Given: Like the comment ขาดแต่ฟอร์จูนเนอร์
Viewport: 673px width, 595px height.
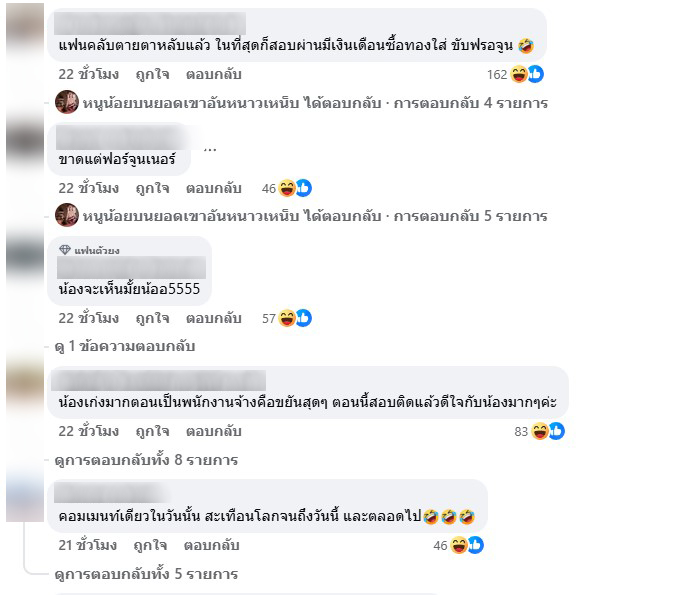Looking at the screenshot, I should pos(152,188).
